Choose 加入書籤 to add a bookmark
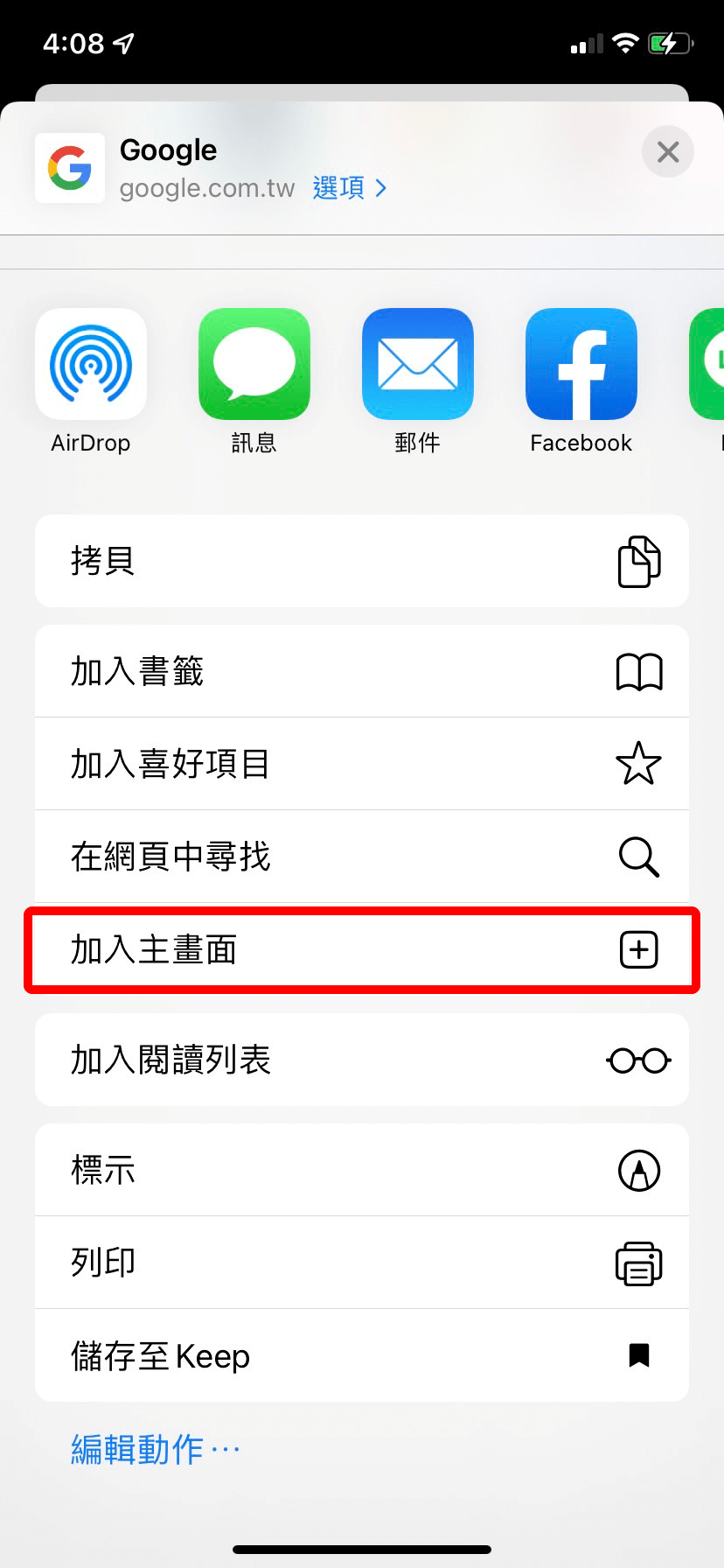 coord(362,672)
